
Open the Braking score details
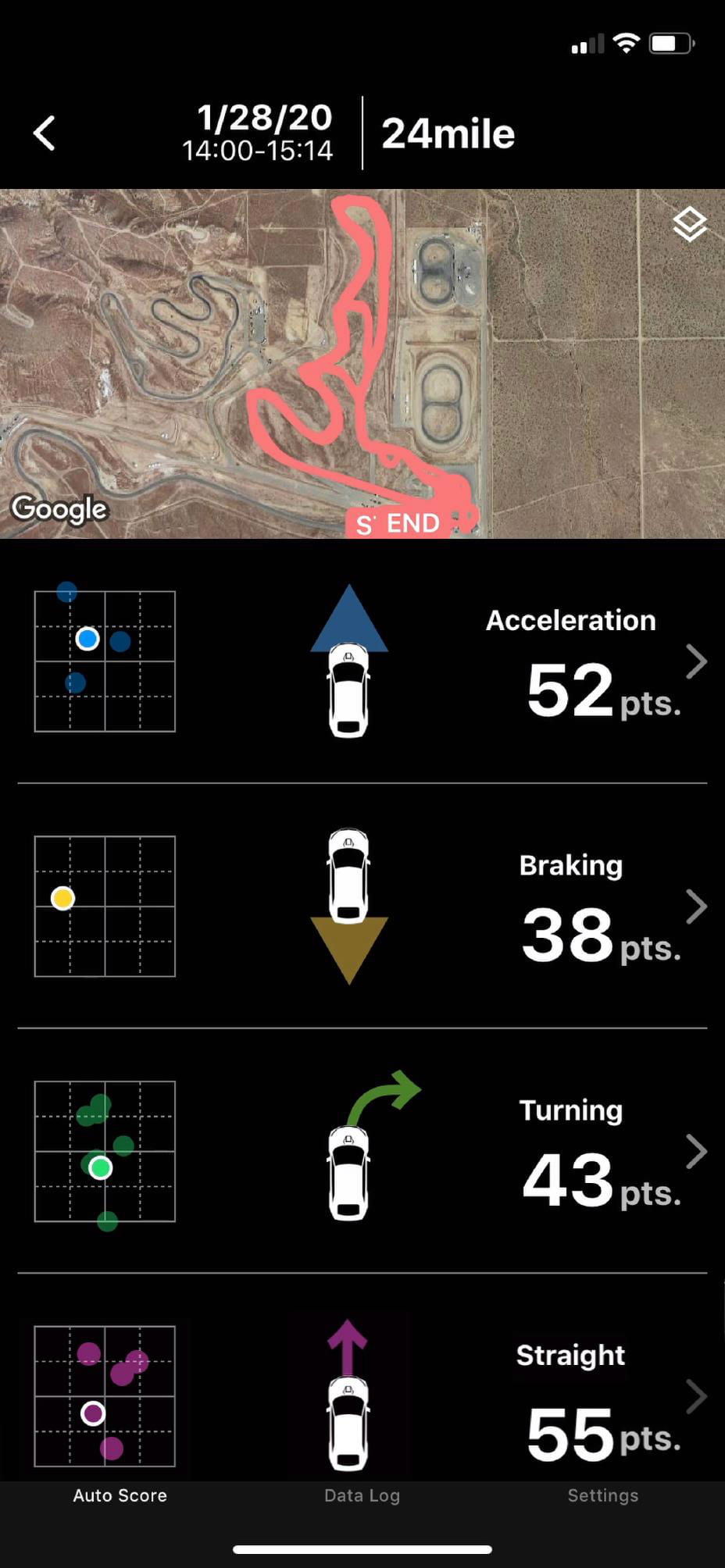click(x=695, y=907)
